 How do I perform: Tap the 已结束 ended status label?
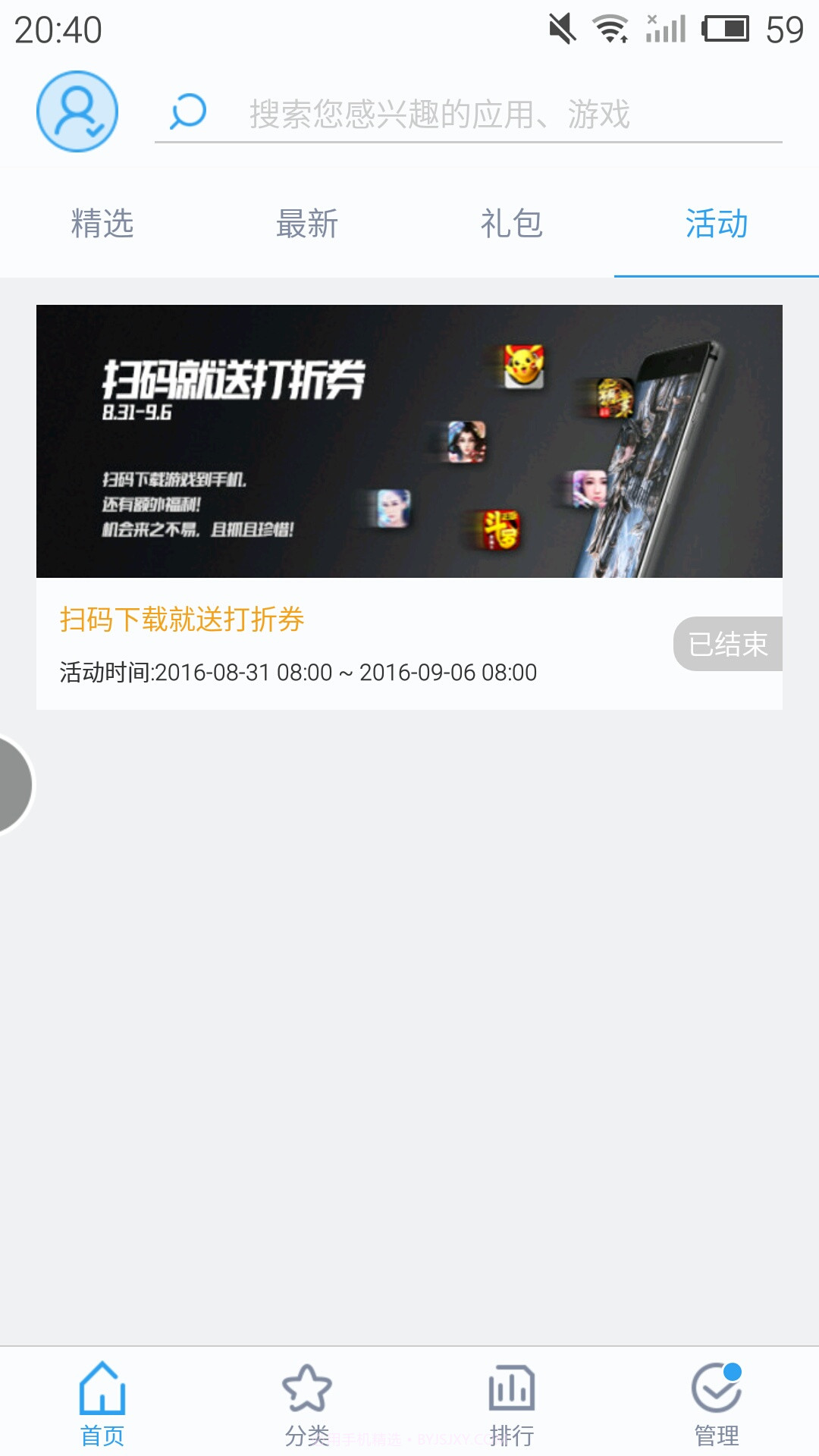[x=726, y=643]
